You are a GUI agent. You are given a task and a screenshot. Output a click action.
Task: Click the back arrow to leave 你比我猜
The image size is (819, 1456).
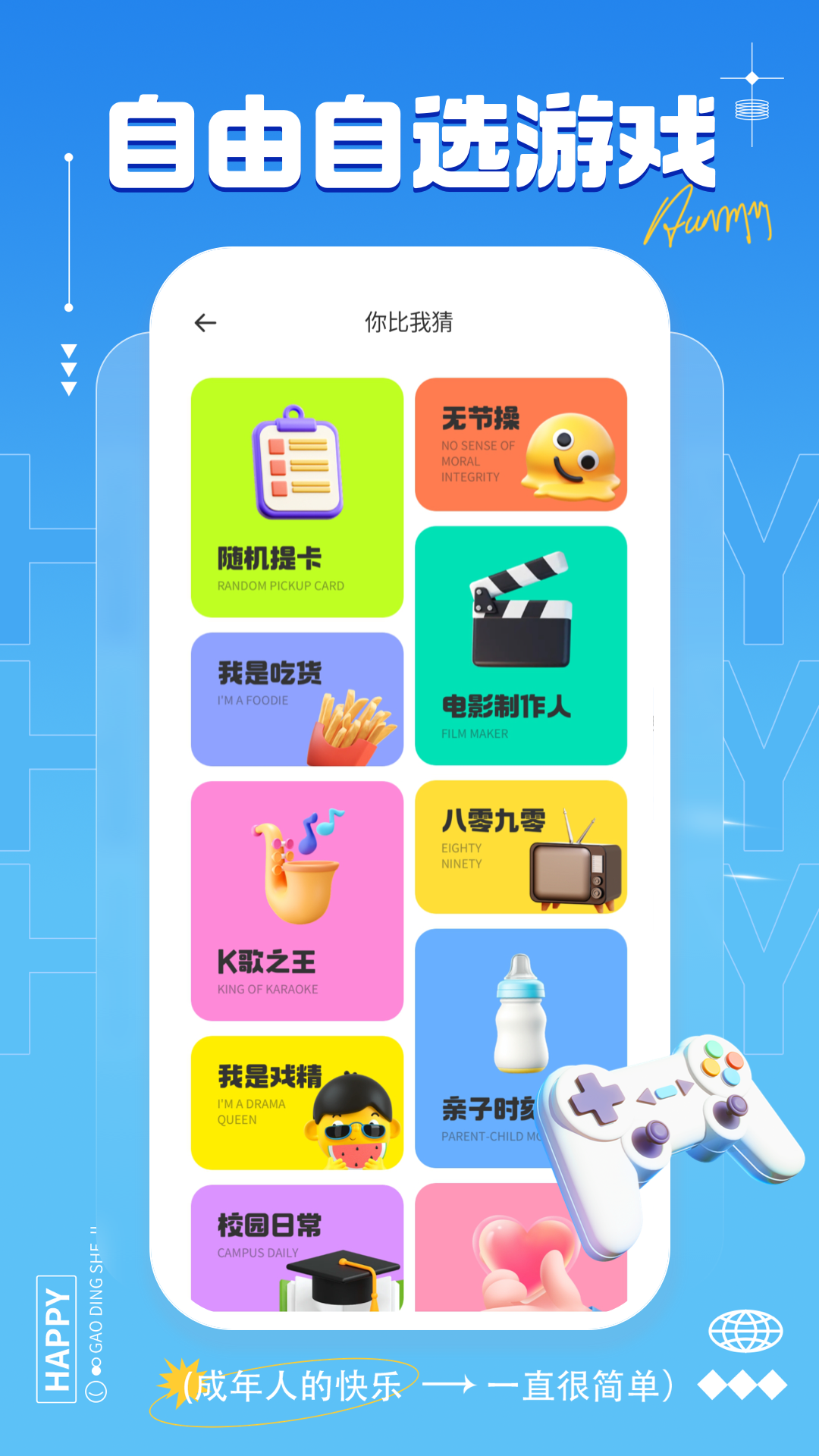click(x=203, y=322)
